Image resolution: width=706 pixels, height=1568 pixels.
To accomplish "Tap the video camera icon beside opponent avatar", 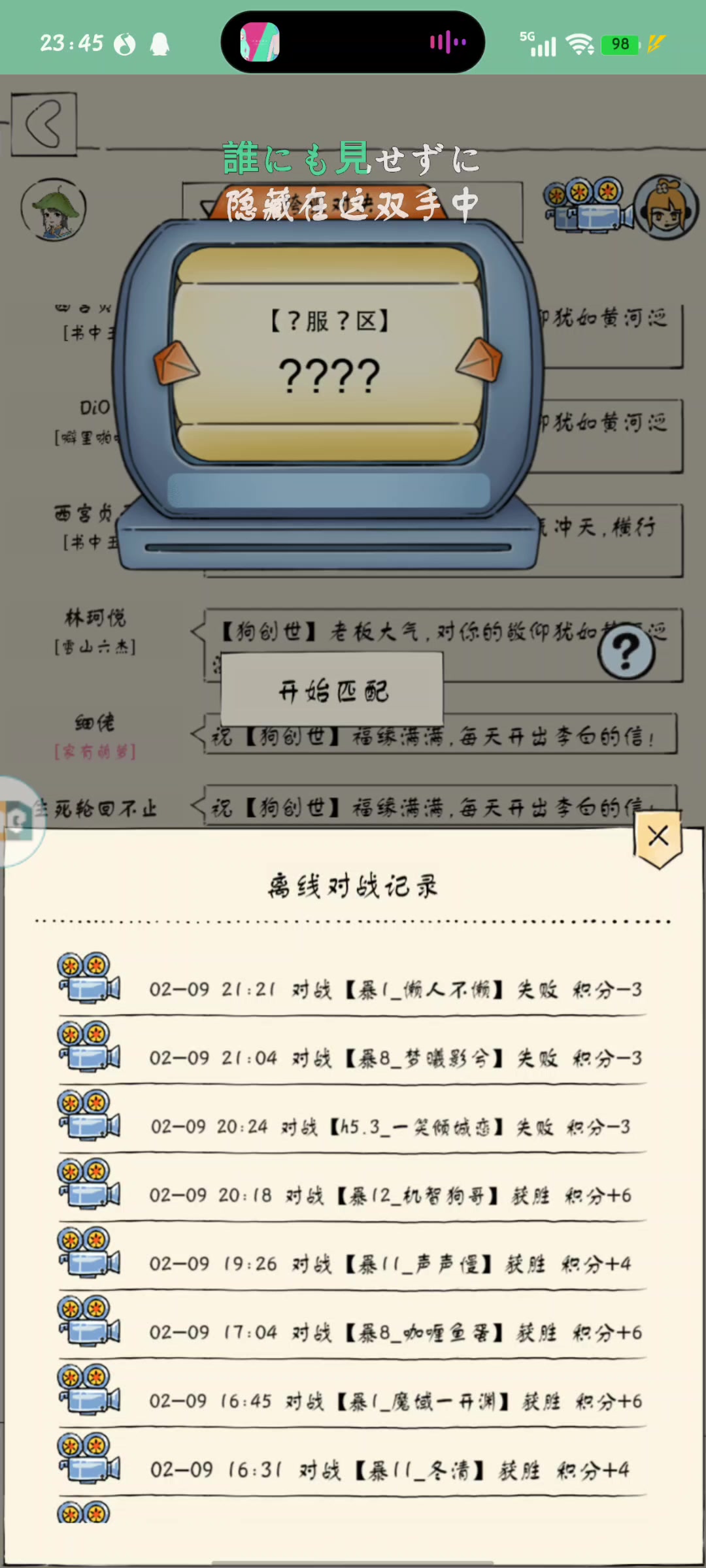I will (x=588, y=204).
